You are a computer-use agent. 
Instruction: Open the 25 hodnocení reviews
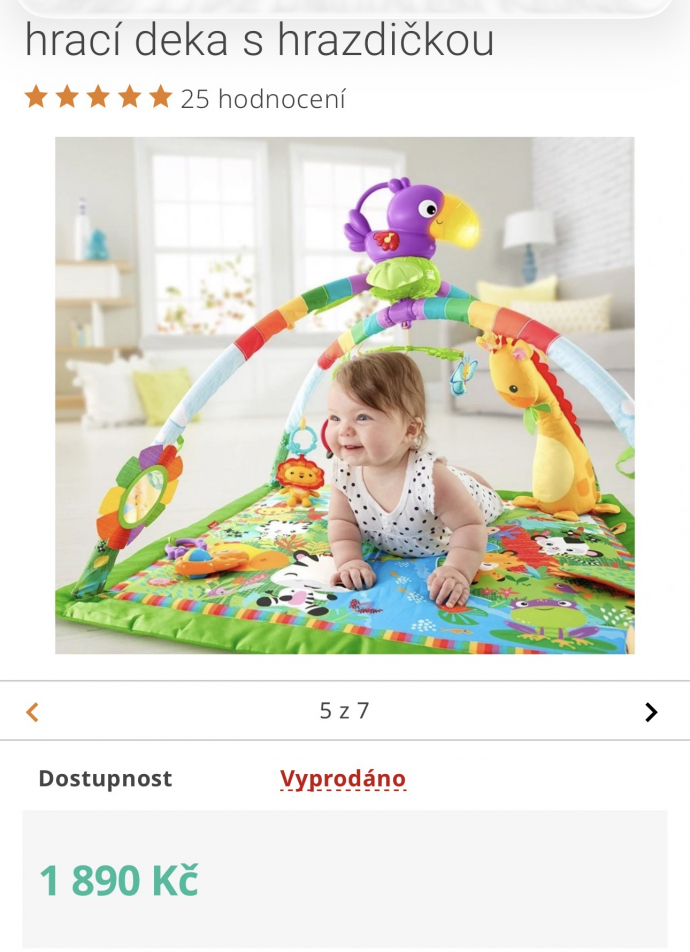coord(263,99)
